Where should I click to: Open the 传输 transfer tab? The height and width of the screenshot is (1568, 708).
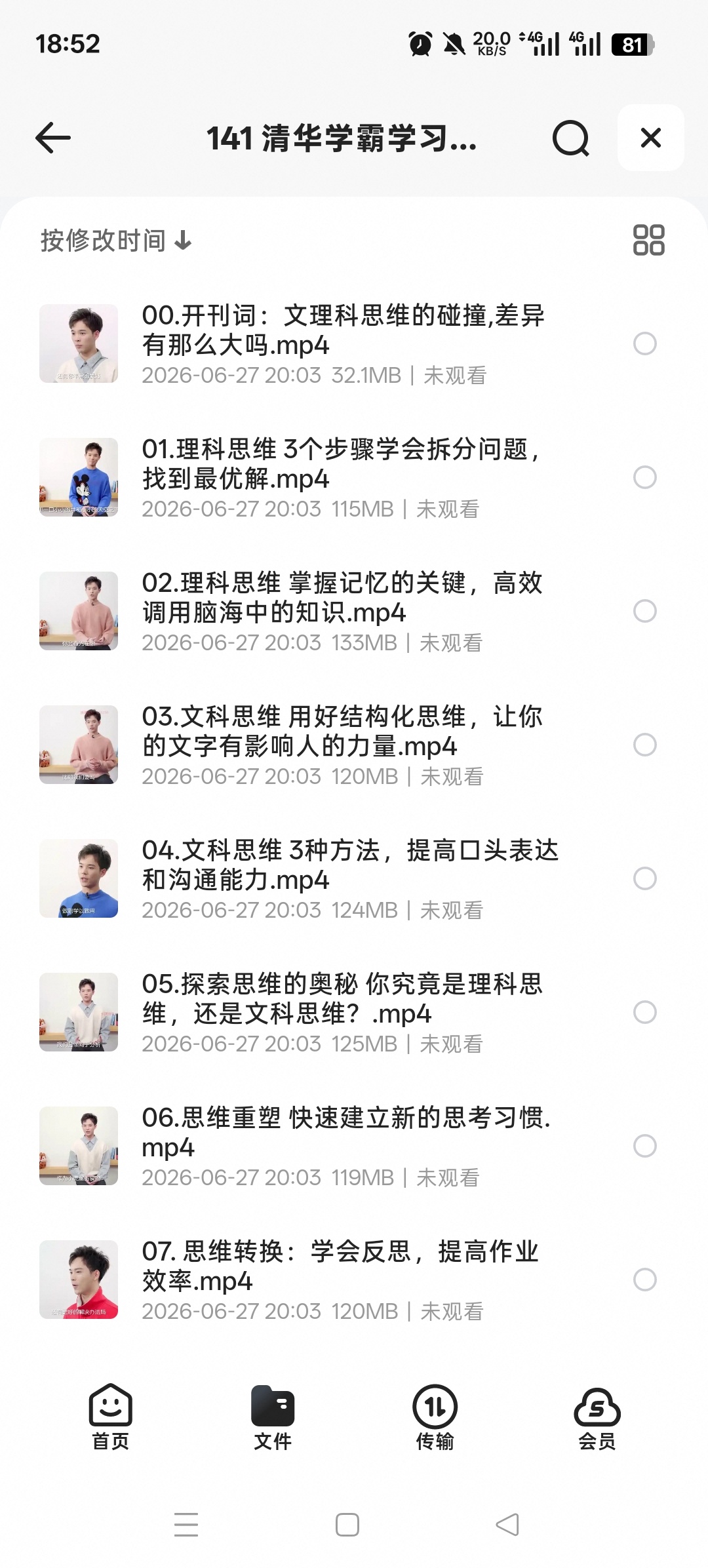435,1417
